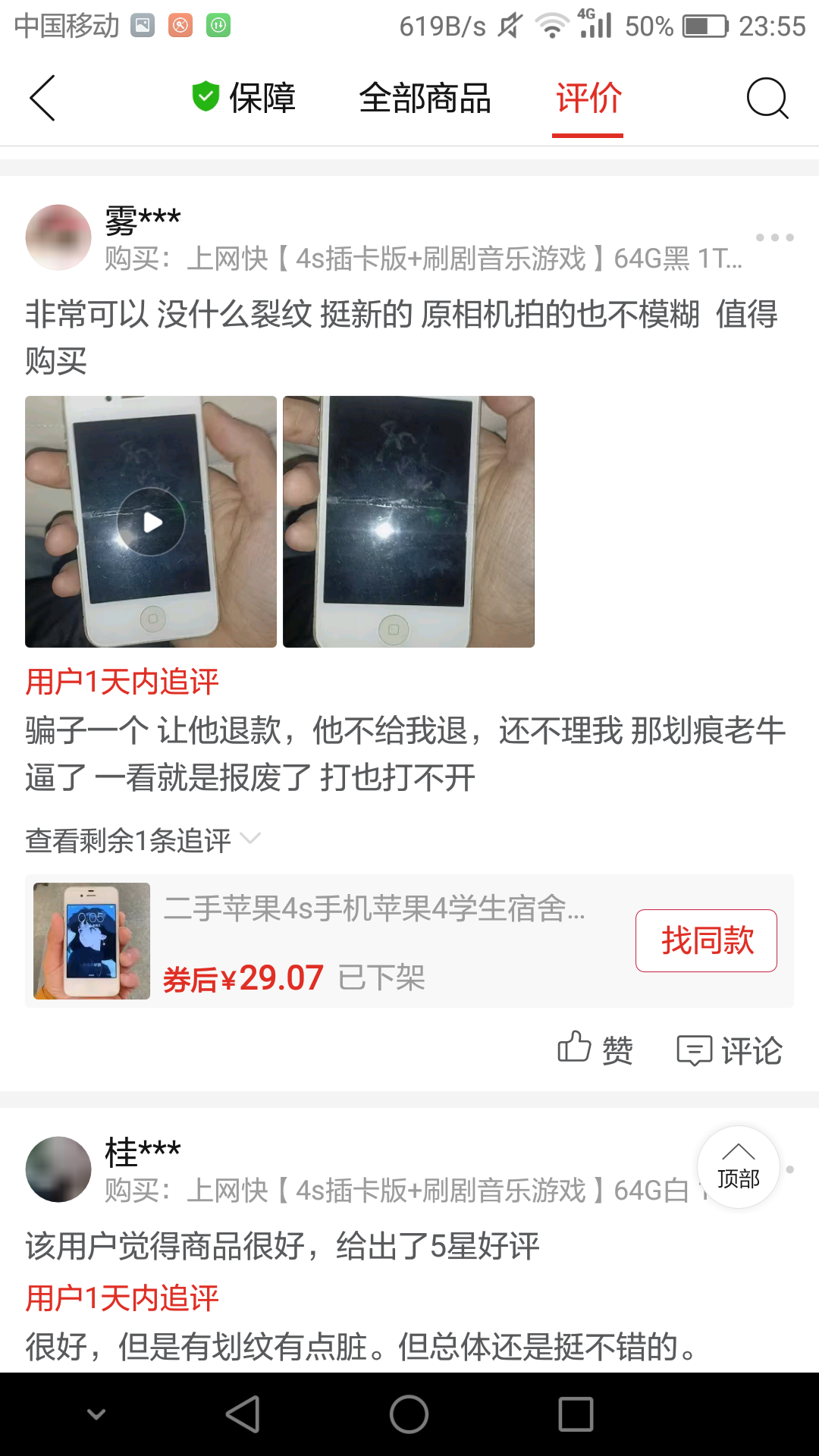
Task: Open the system recent apps button
Action: point(576,1414)
